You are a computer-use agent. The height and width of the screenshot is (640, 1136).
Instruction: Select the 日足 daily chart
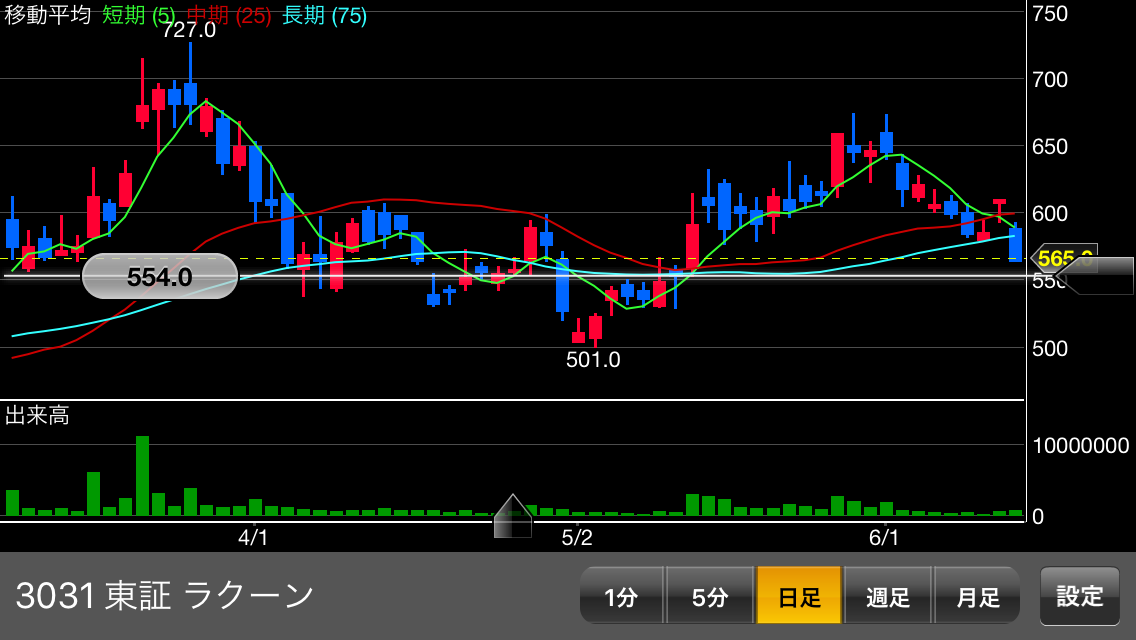pyautogui.click(x=799, y=596)
